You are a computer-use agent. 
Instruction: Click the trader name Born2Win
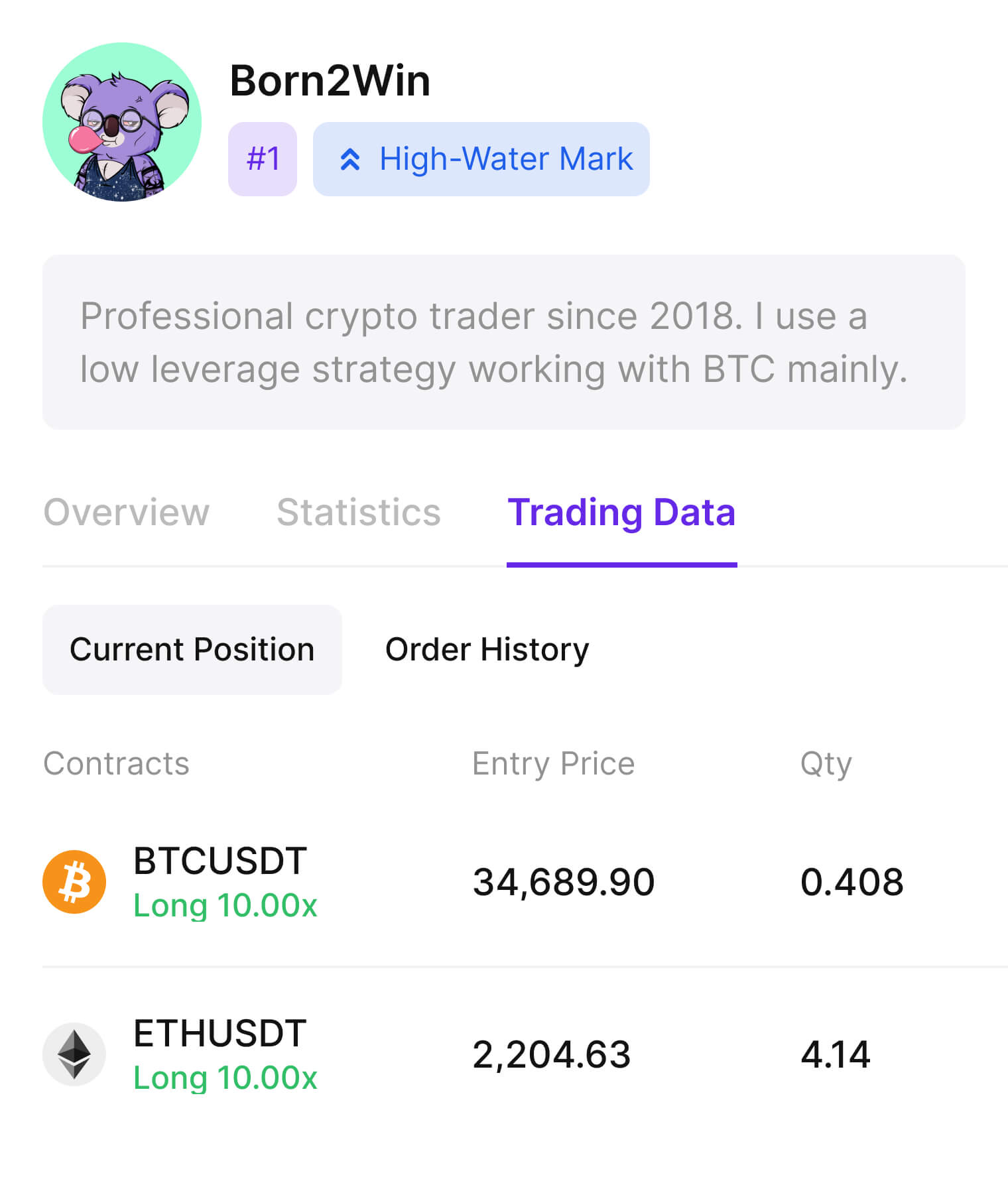(x=330, y=80)
